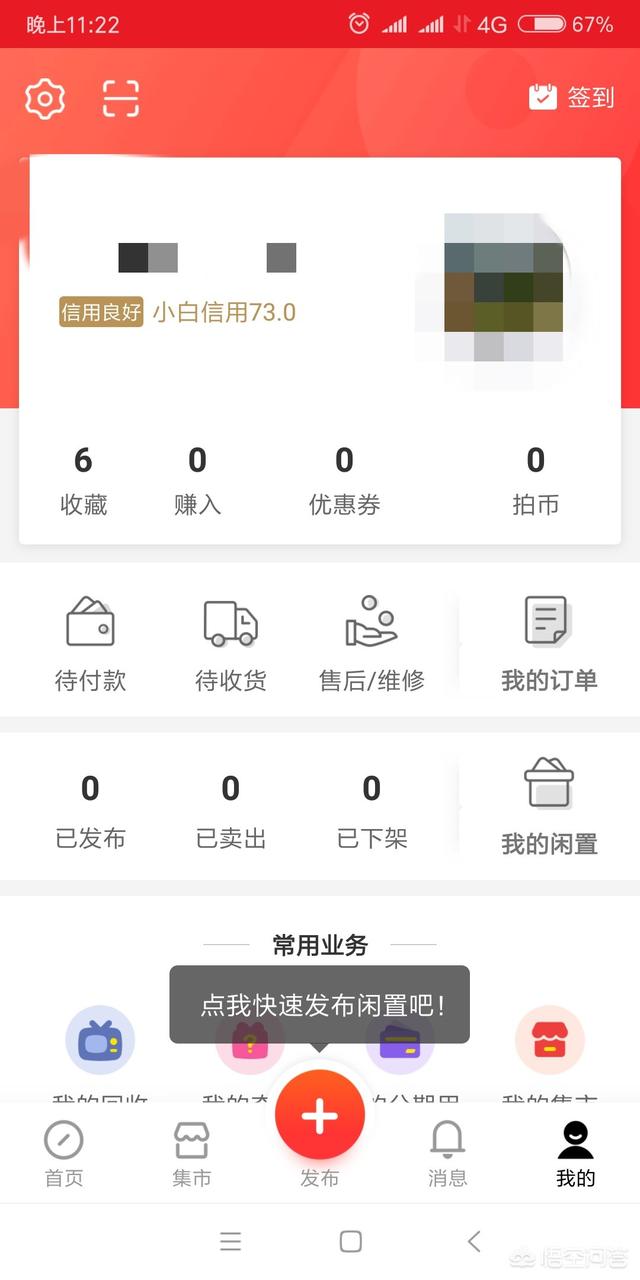This screenshot has height=1280, width=640.
Task: Open the 优惠券 coupons
Action: click(344, 480)
